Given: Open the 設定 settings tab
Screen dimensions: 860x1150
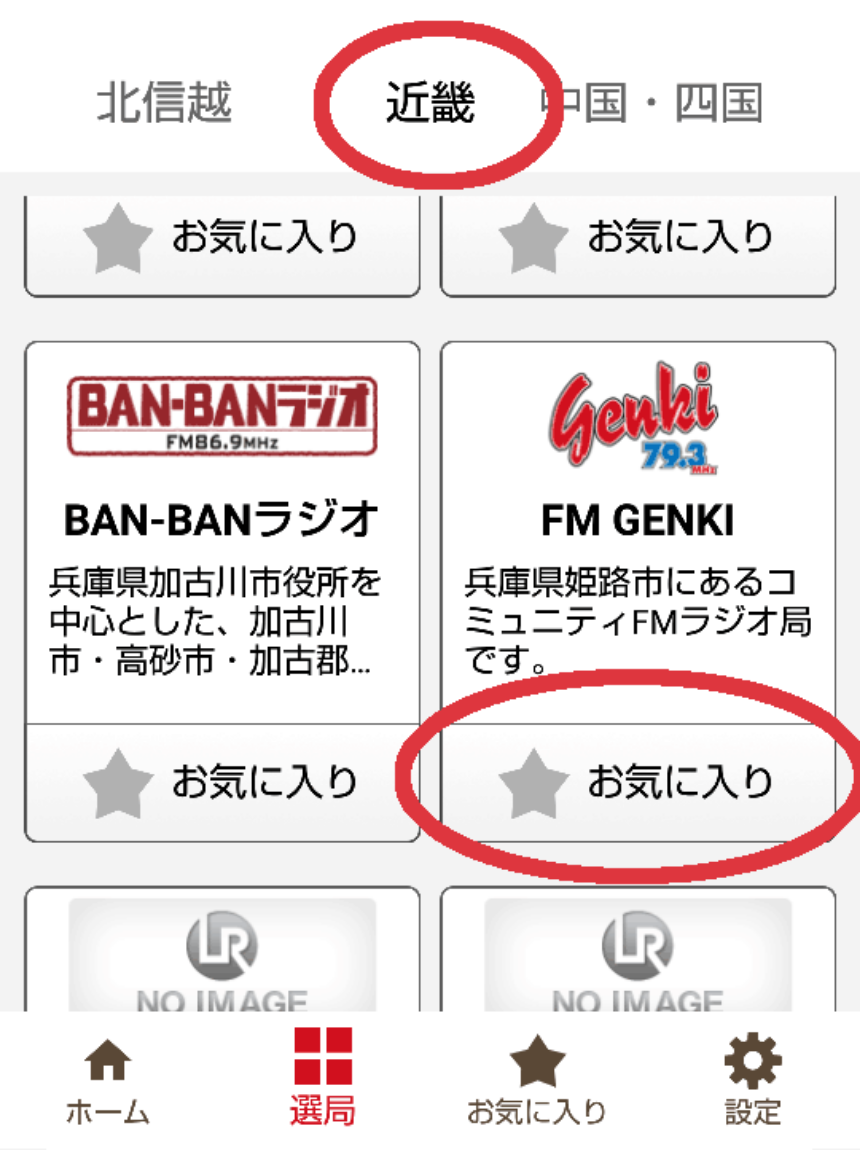Looking at the screenshot, I should 752,1082.
